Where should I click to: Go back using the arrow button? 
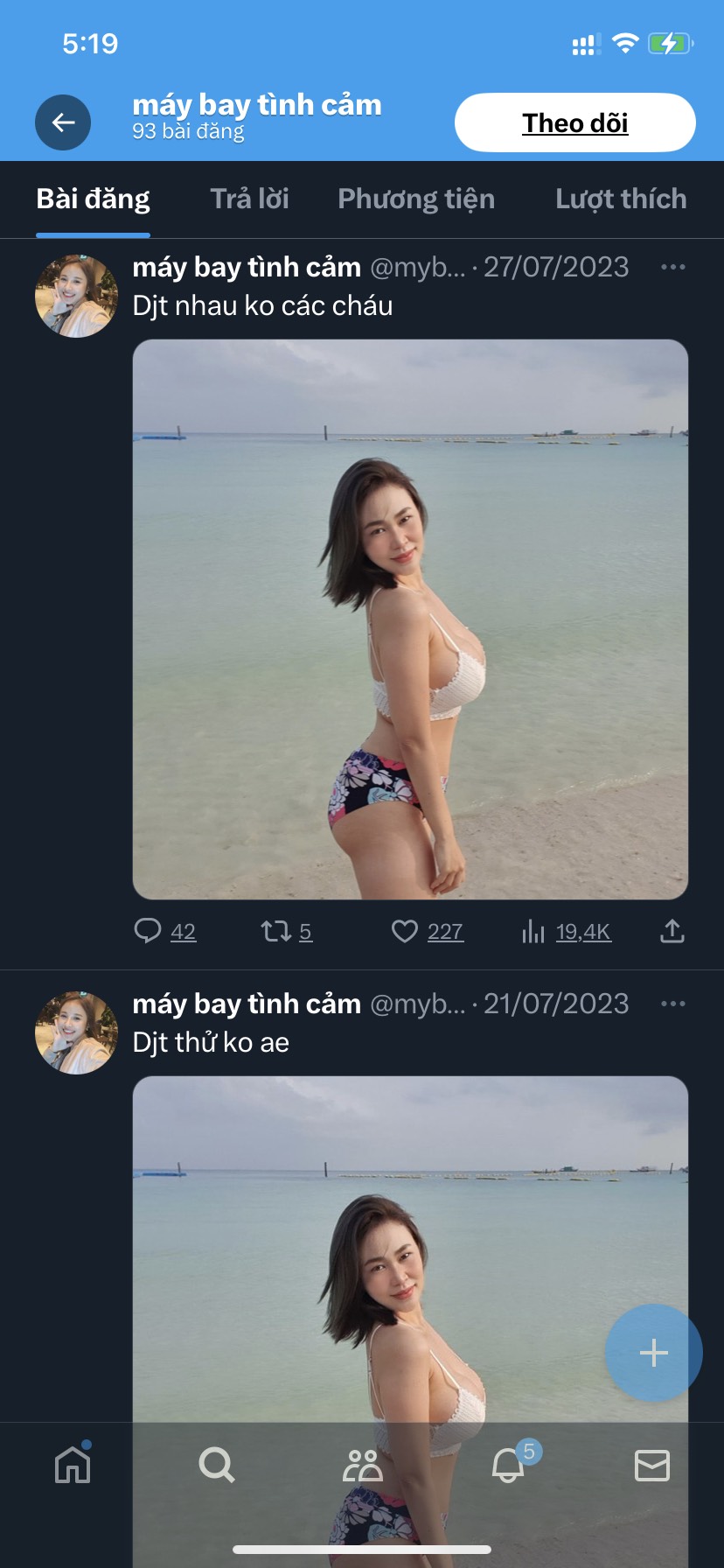point(63,122)
